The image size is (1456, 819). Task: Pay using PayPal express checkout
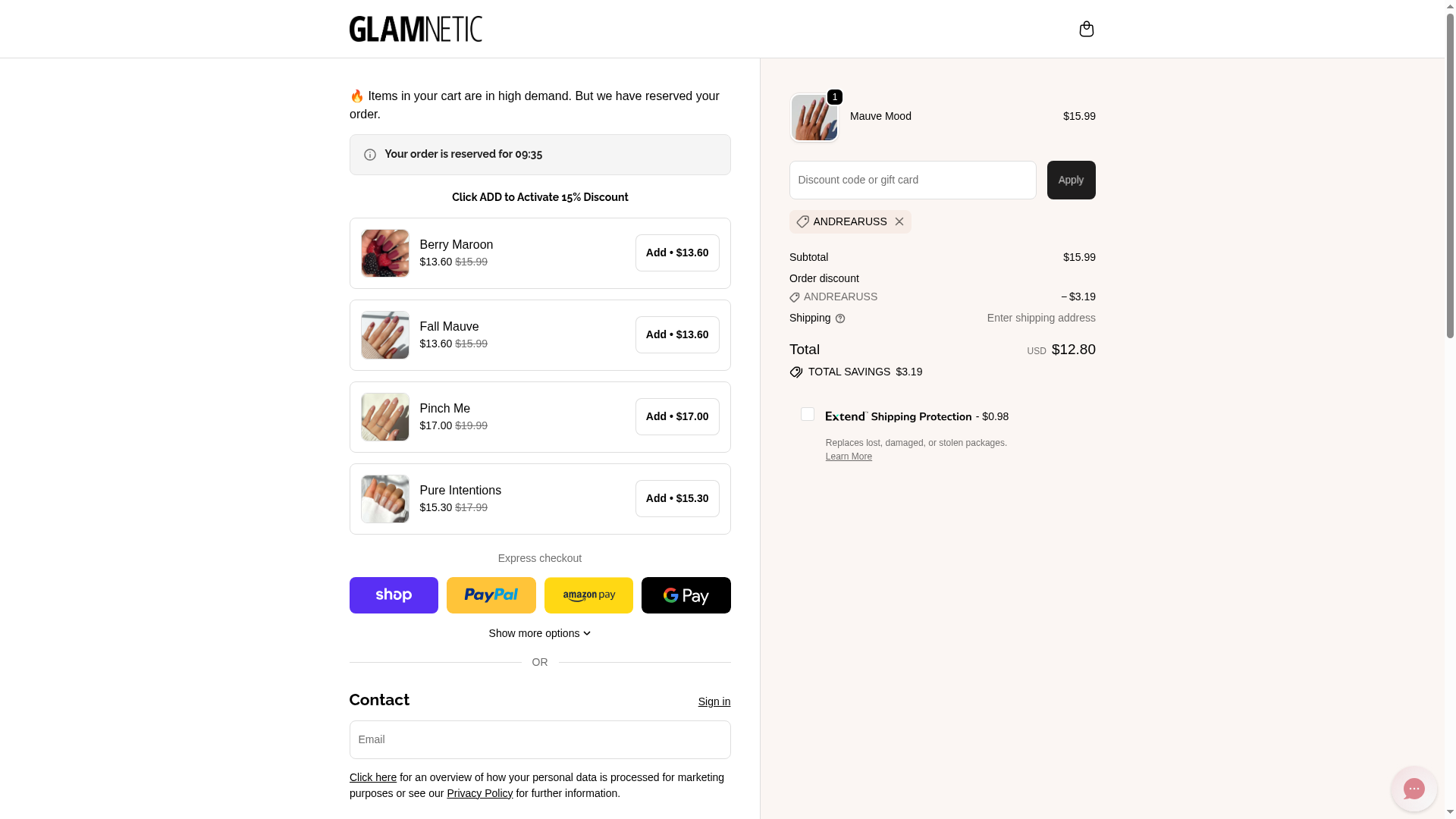click(491, 595)
